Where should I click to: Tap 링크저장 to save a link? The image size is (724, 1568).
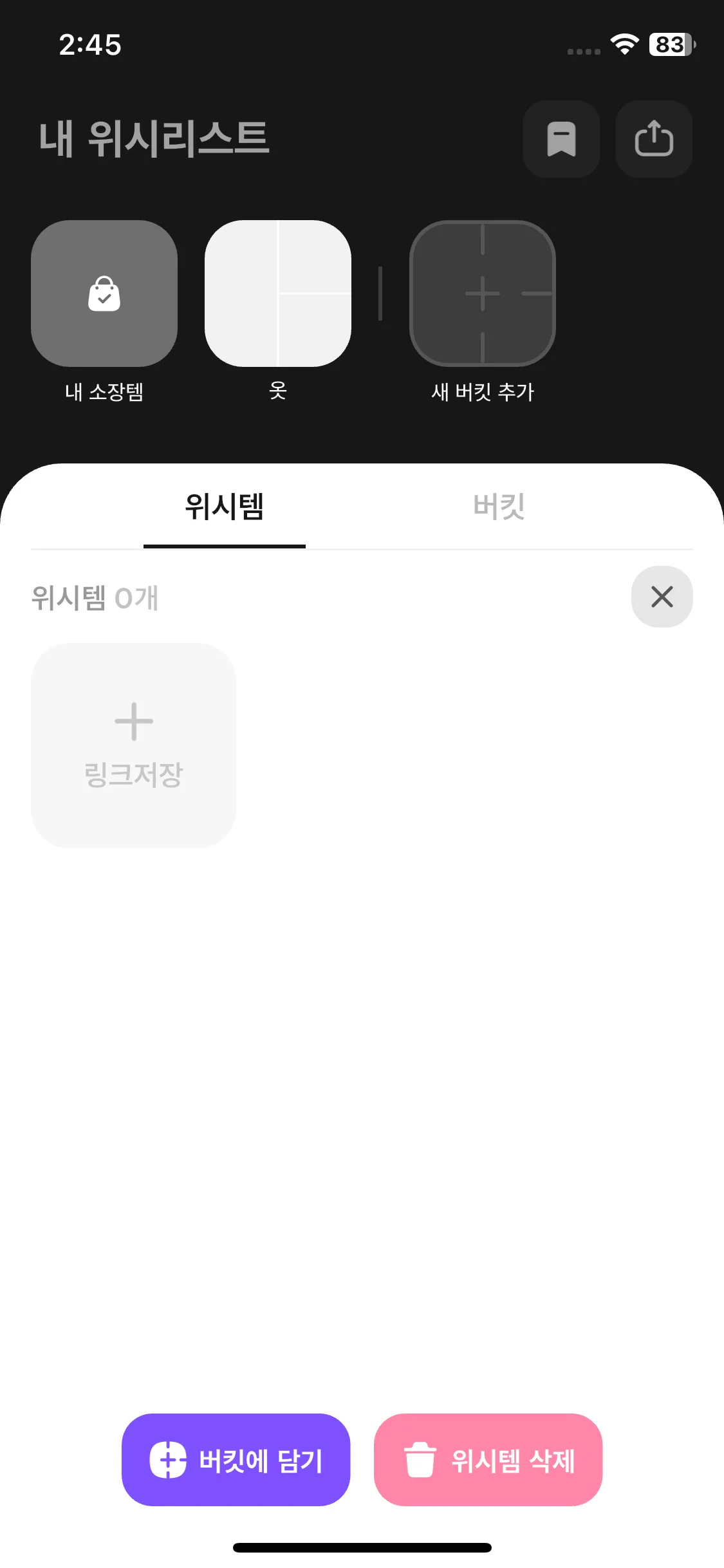134,745
